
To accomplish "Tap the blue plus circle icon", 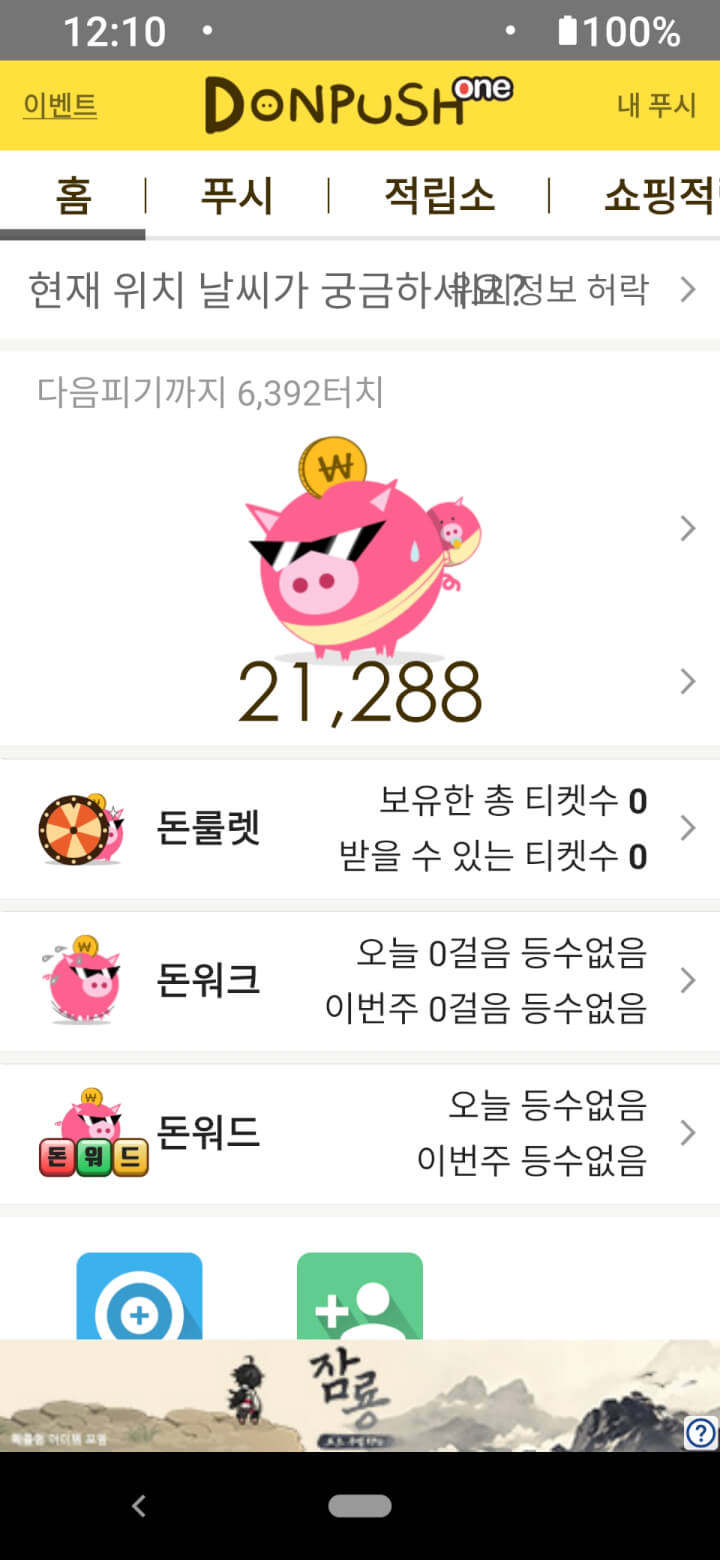I will point(140,1298).
